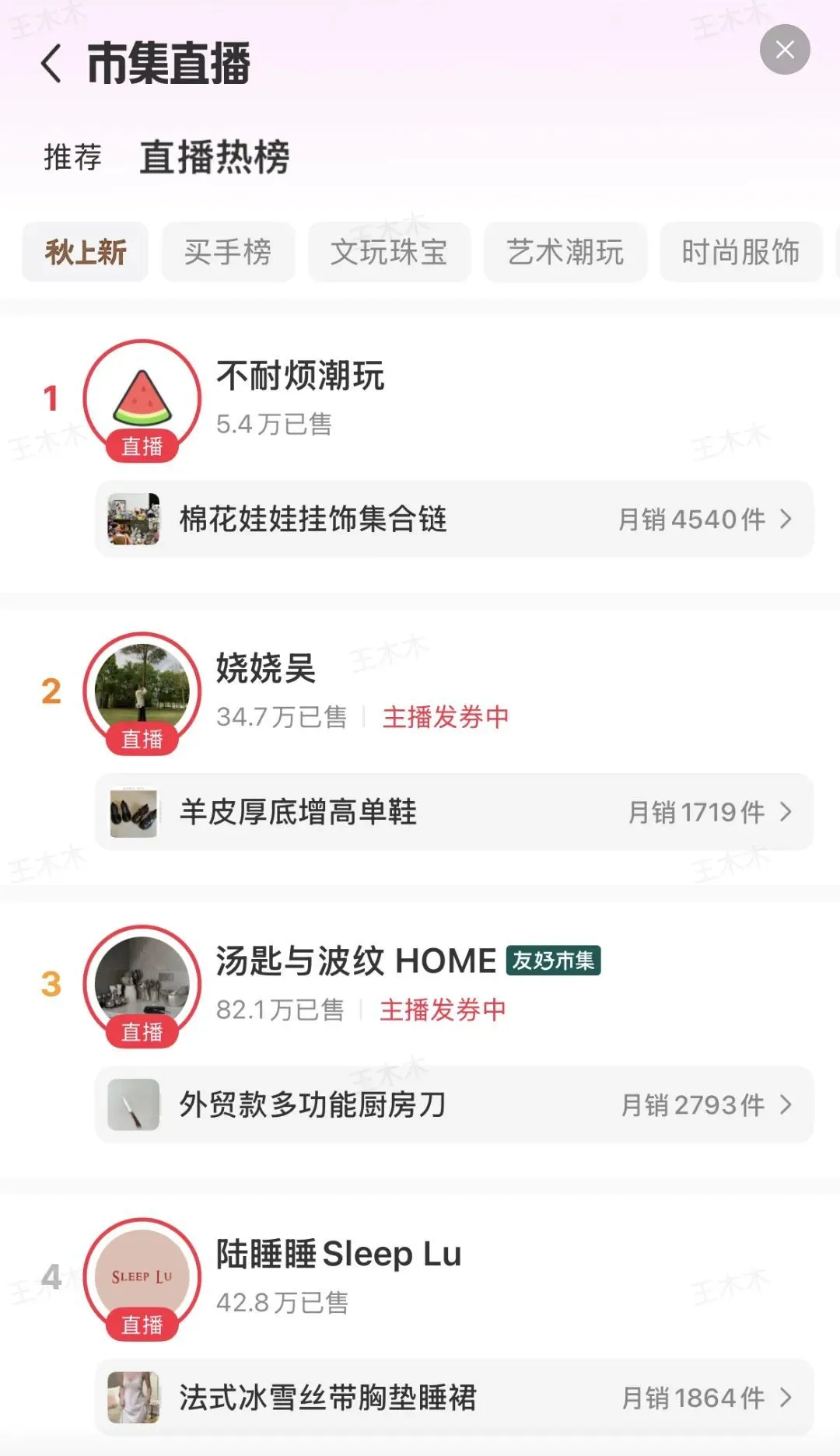Enable the 买手榜 filter
Image resolution: width=840 pixels, height=1456 pixels.
tap(228, 252)
